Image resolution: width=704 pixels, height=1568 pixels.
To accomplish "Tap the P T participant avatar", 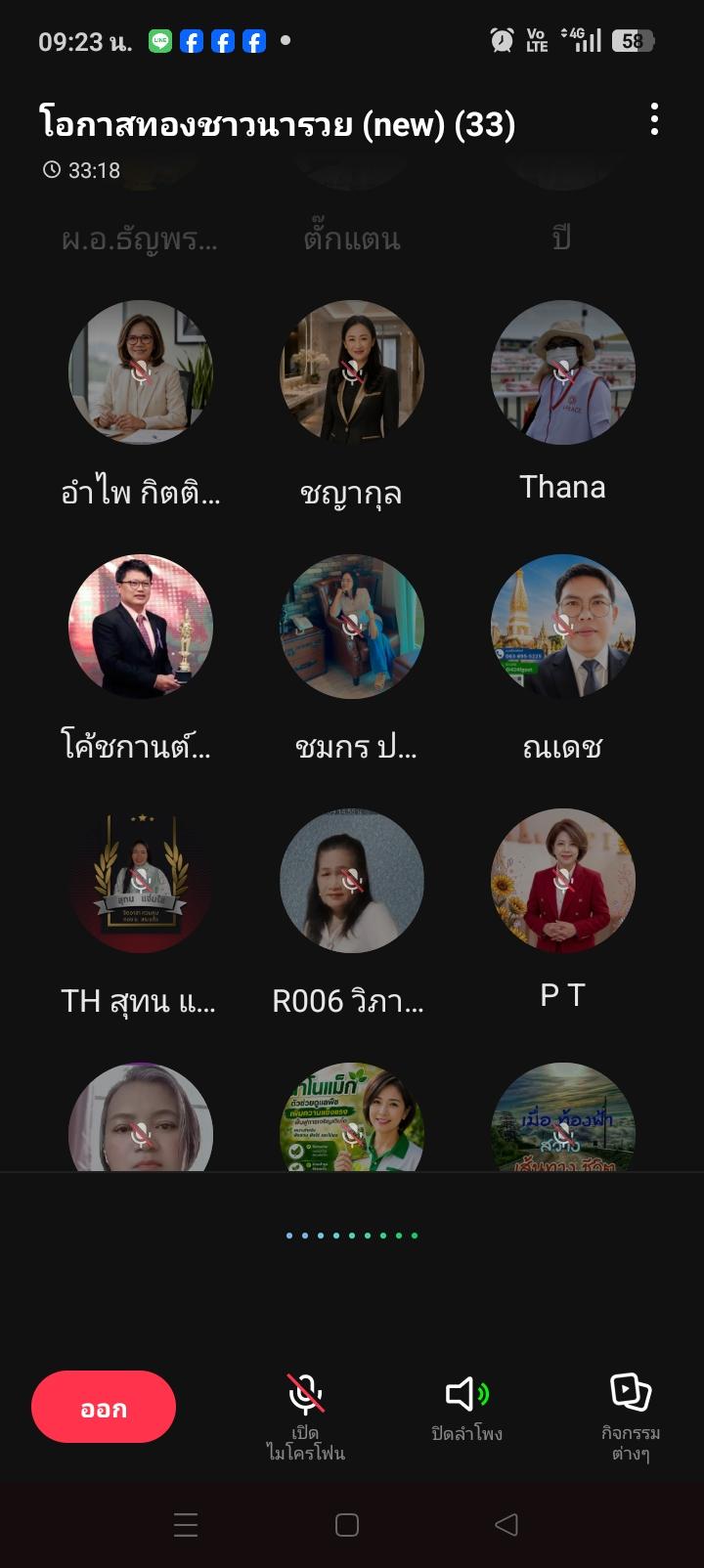I will pos(563,881).
